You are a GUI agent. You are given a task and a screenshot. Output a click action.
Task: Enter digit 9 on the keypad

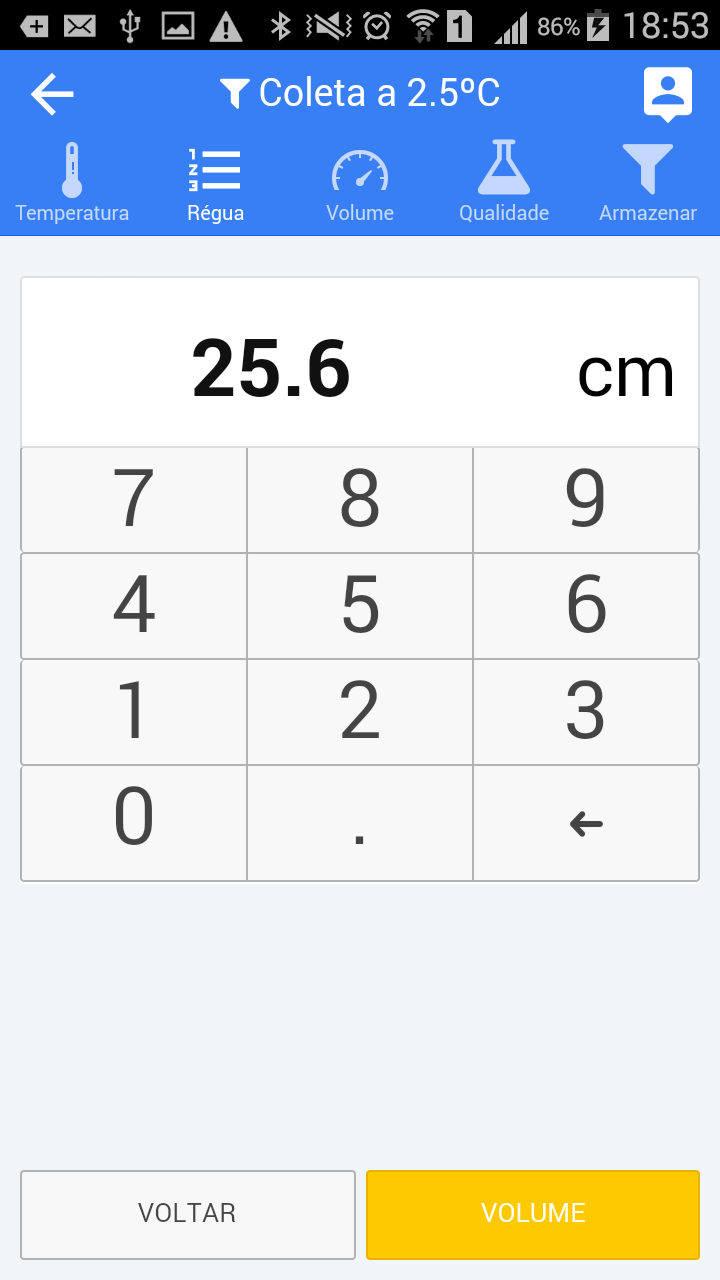(x=586, y=500)
